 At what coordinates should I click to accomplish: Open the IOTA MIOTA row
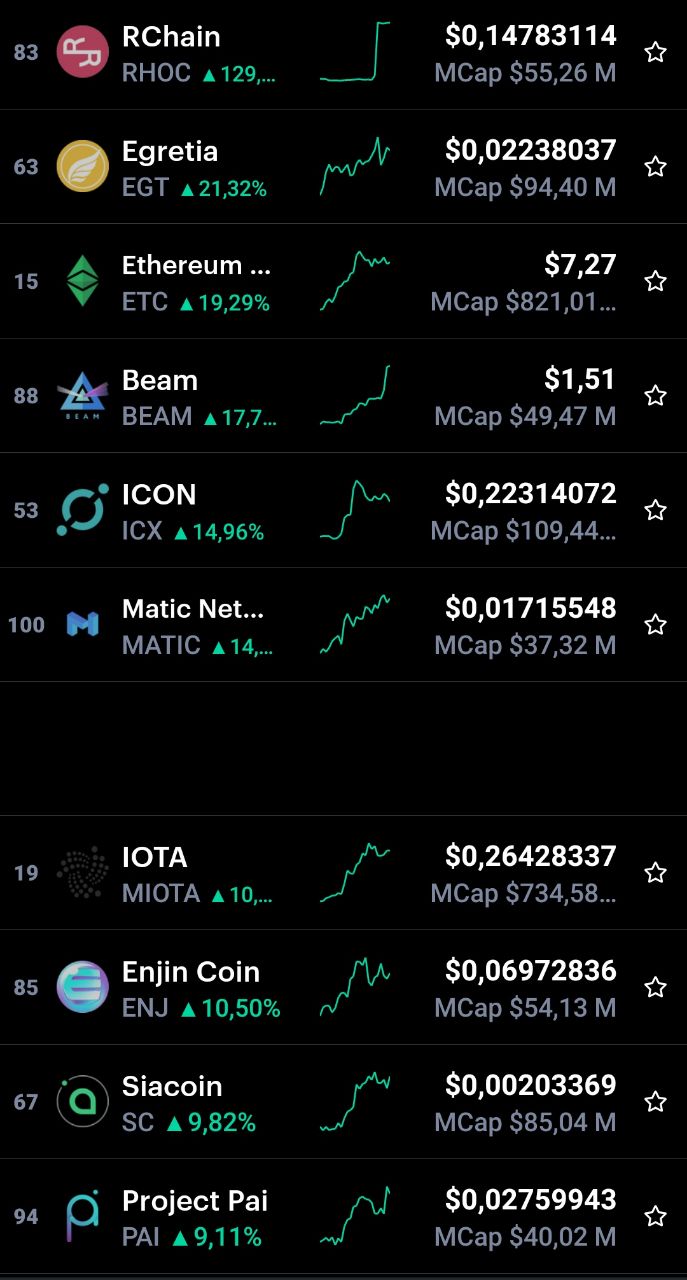pos(343,873)
